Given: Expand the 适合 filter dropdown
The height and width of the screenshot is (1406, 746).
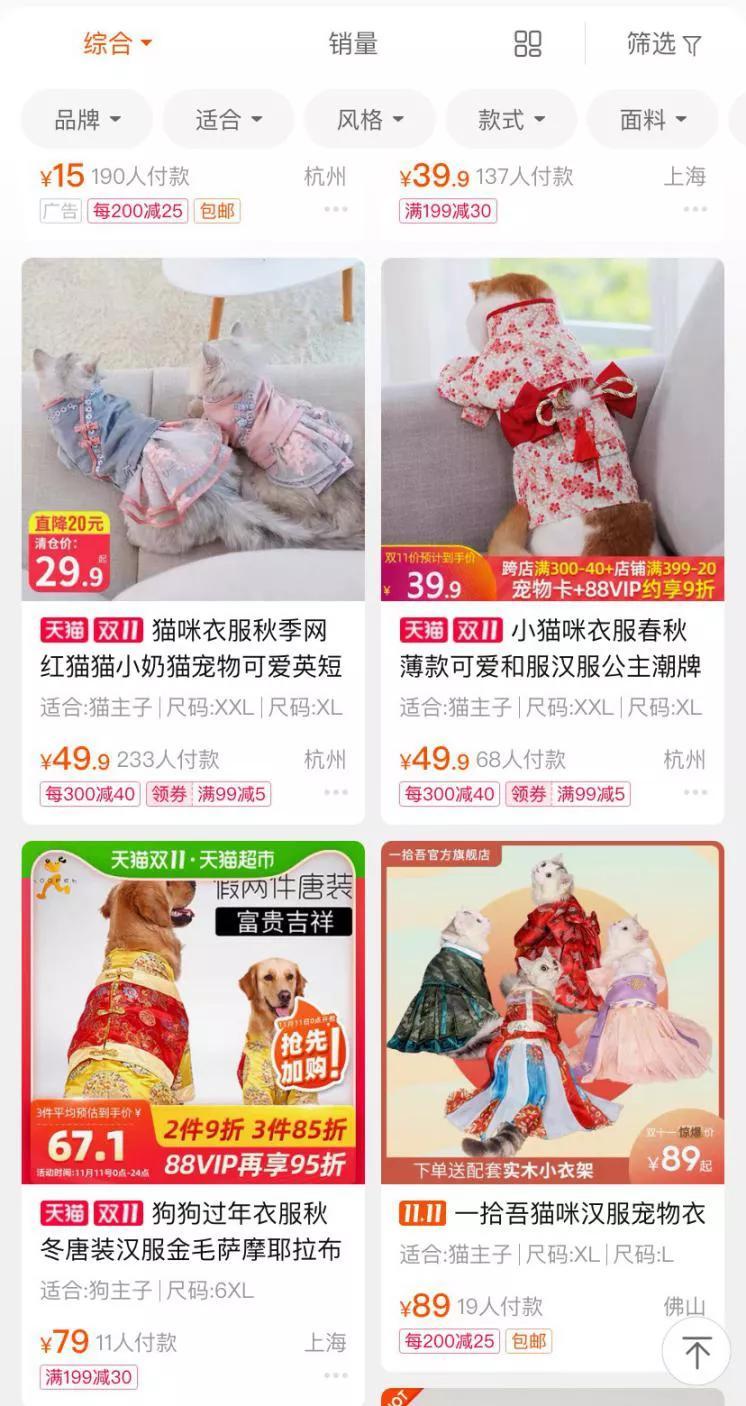Looking at the screenshot, I should click(228, 120).
